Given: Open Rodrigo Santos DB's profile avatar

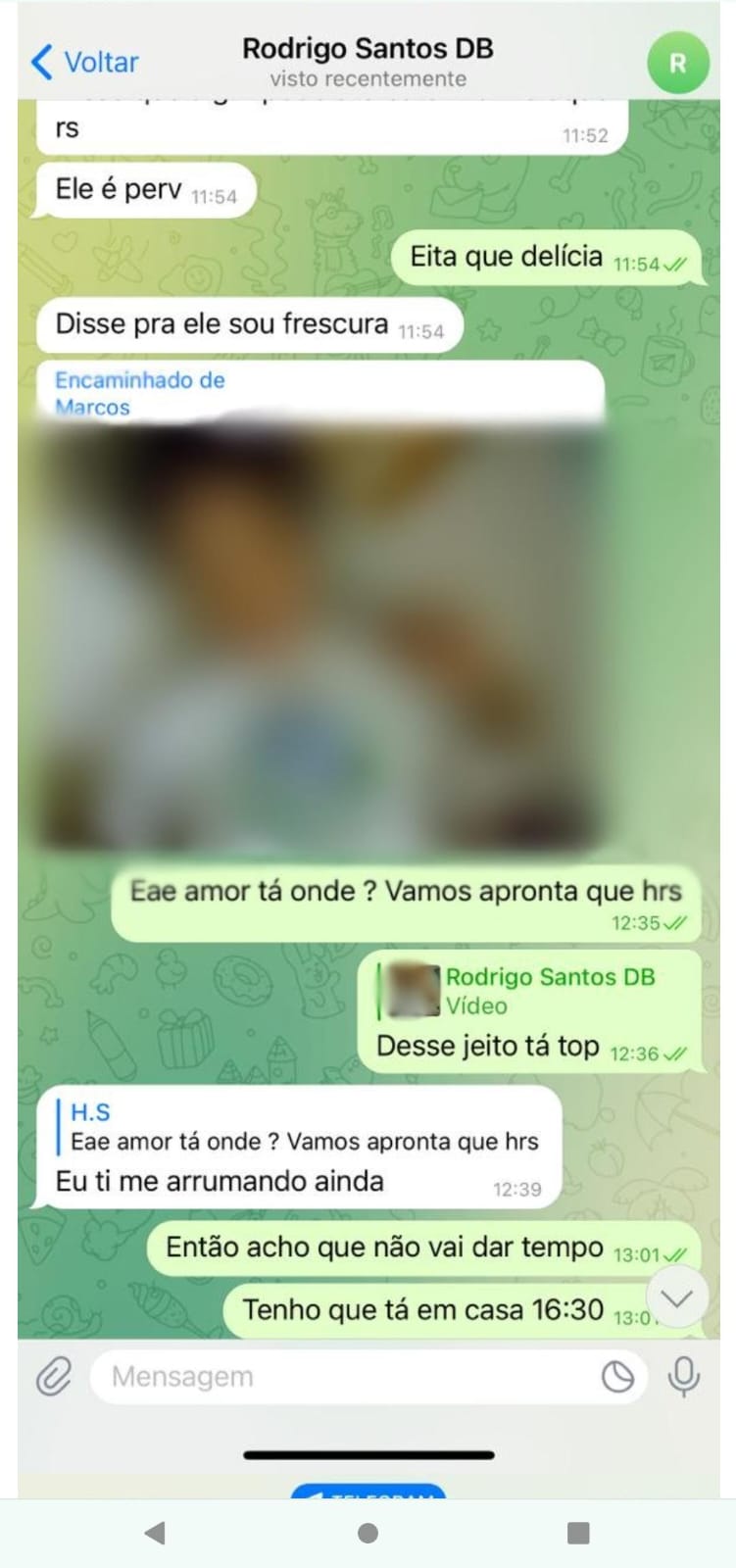Looking at the screenshot, I should click(x=677, y=63).
